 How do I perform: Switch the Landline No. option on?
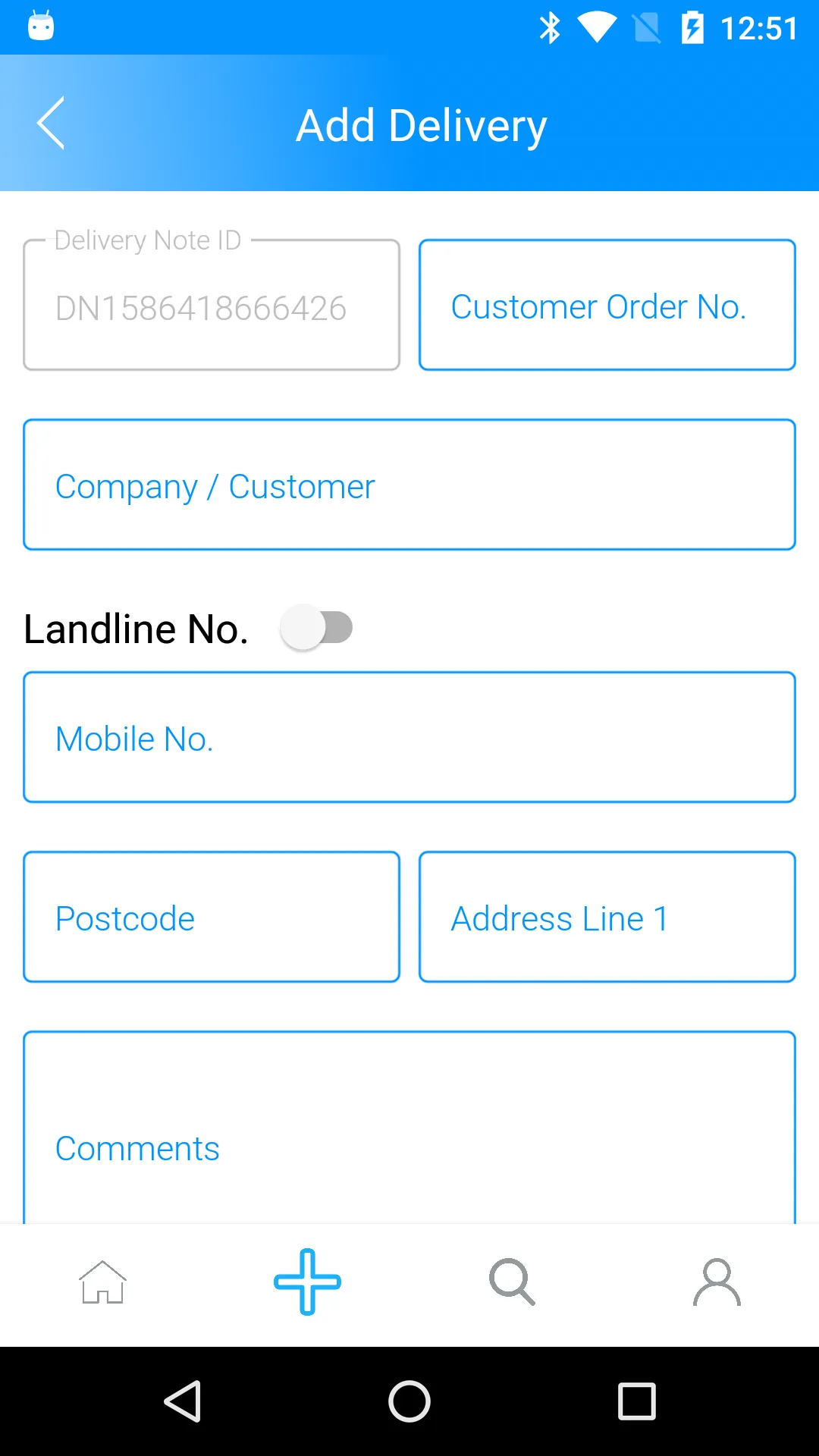[x=316, y=627]
